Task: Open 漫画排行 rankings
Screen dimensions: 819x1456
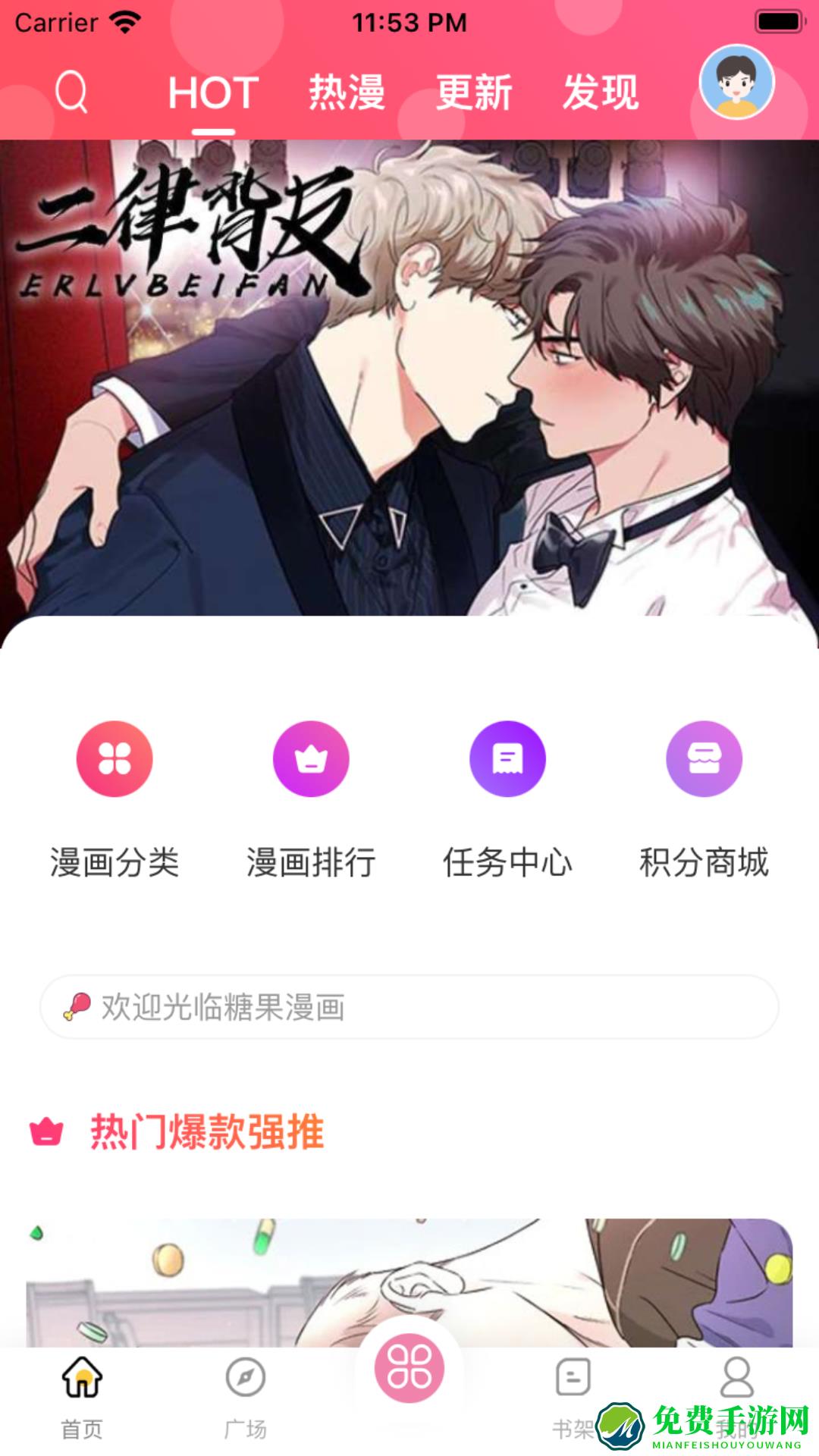Action: click(311, 796)
